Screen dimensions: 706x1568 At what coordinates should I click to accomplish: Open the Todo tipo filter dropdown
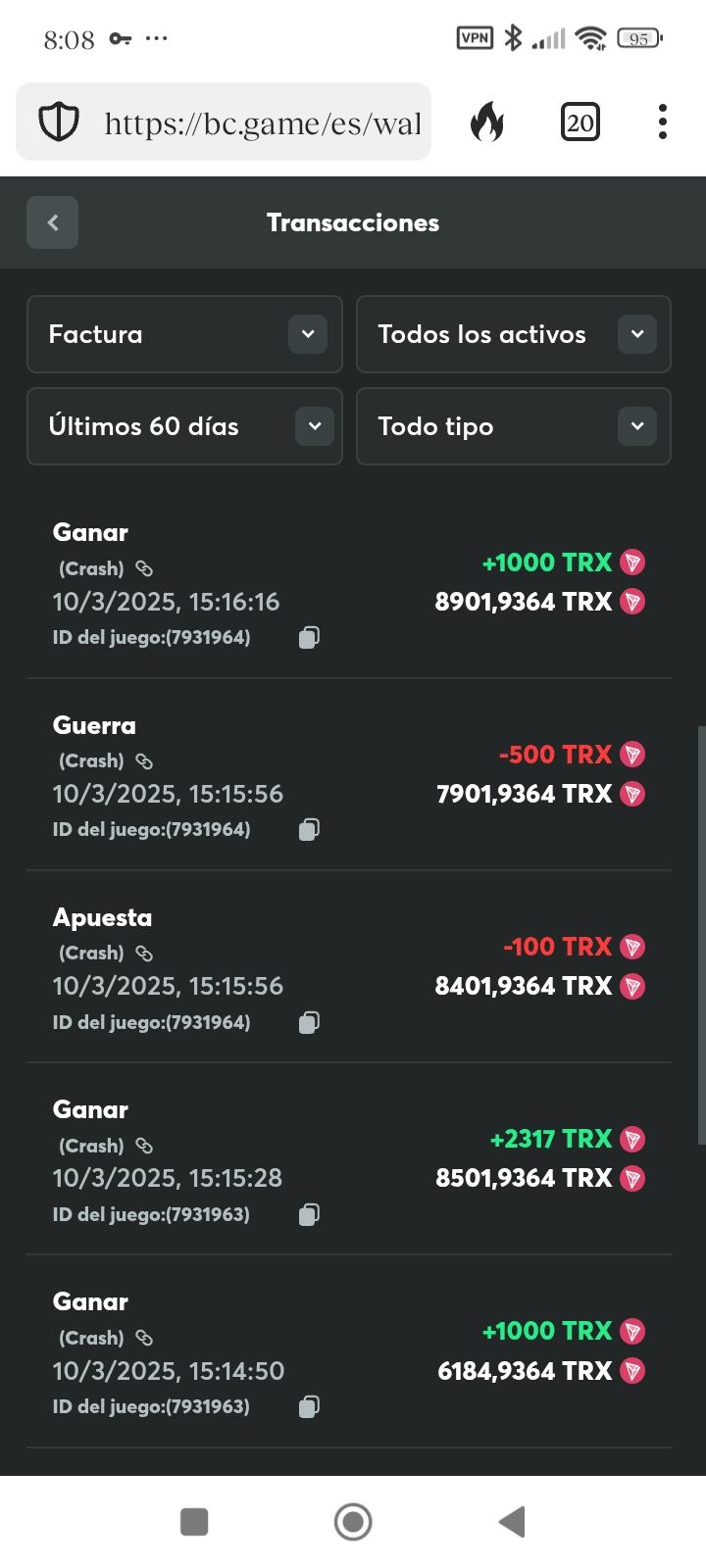(513, 426)
